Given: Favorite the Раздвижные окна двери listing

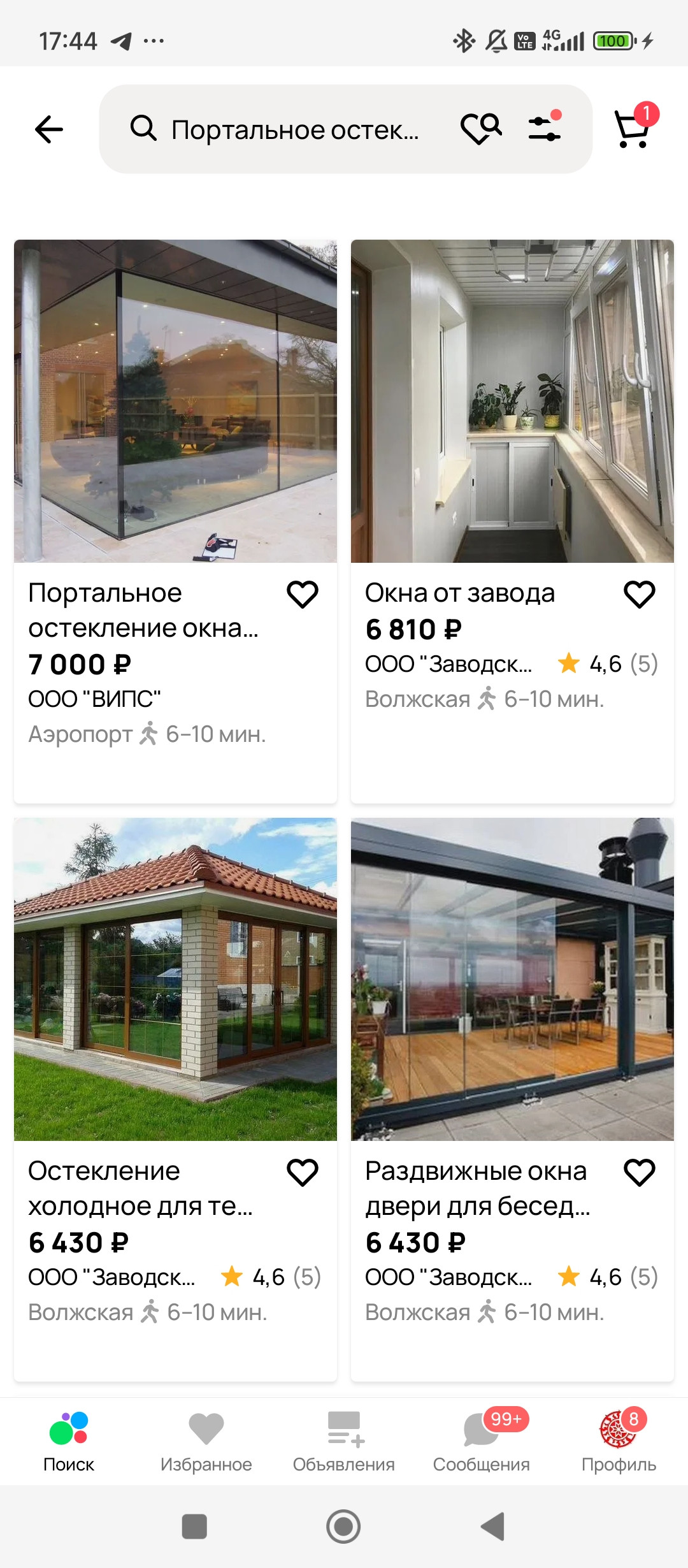Looking at the screenshot, I should click(x=639, y=1172).
